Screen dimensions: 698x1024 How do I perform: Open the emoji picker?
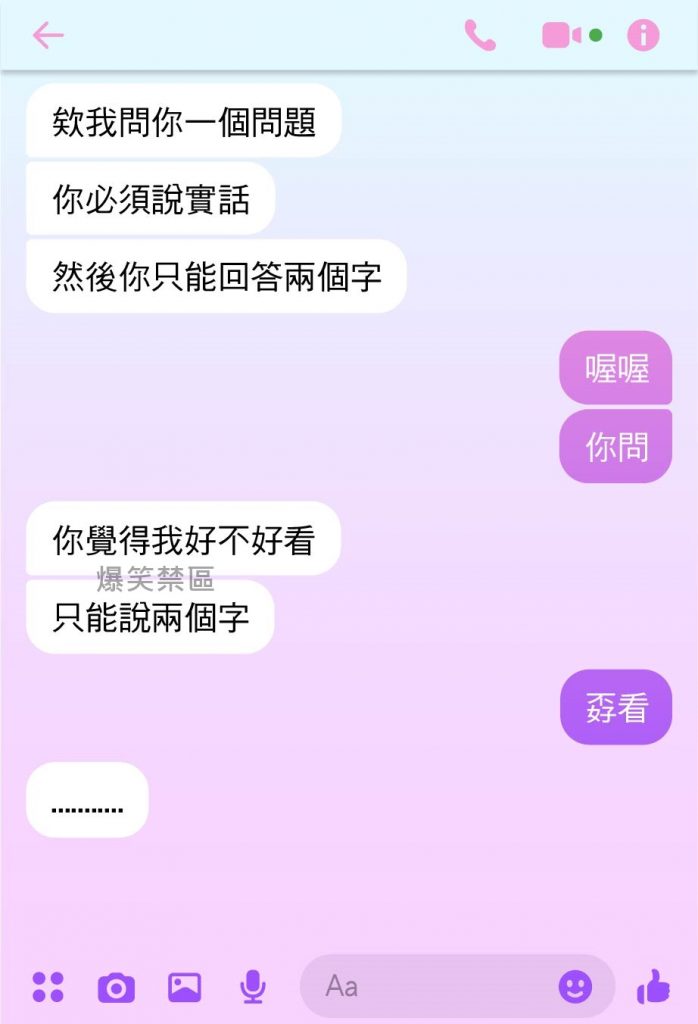tap(575, 987)
